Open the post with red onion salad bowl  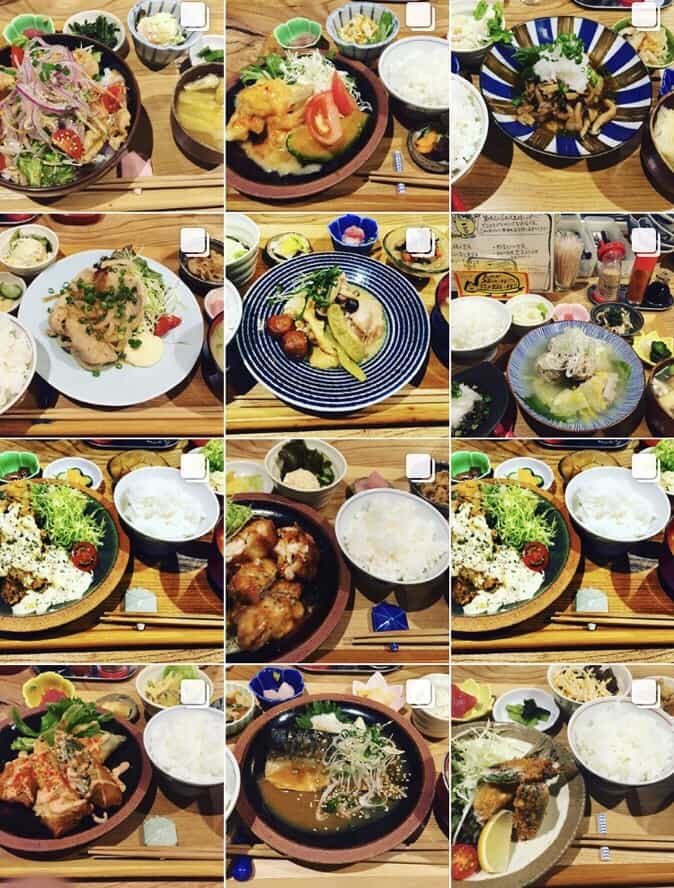(x=110, y=105)
